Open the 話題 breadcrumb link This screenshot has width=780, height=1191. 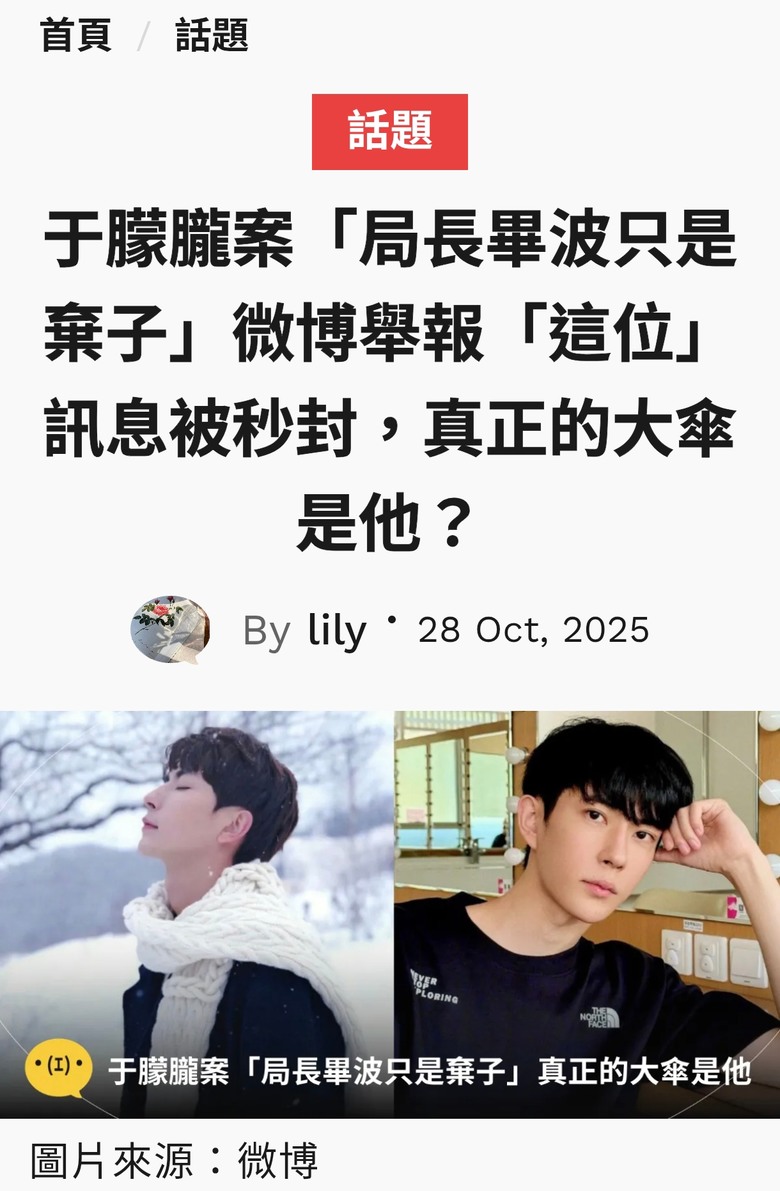[211, 35]
